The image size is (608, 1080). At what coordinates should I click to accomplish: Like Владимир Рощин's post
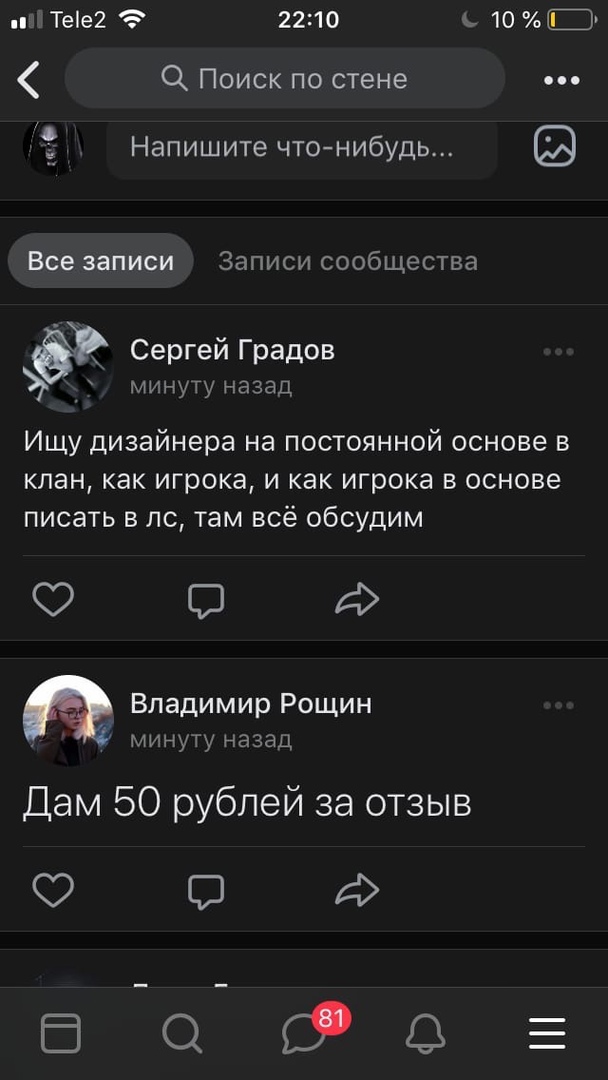(53, 889)
